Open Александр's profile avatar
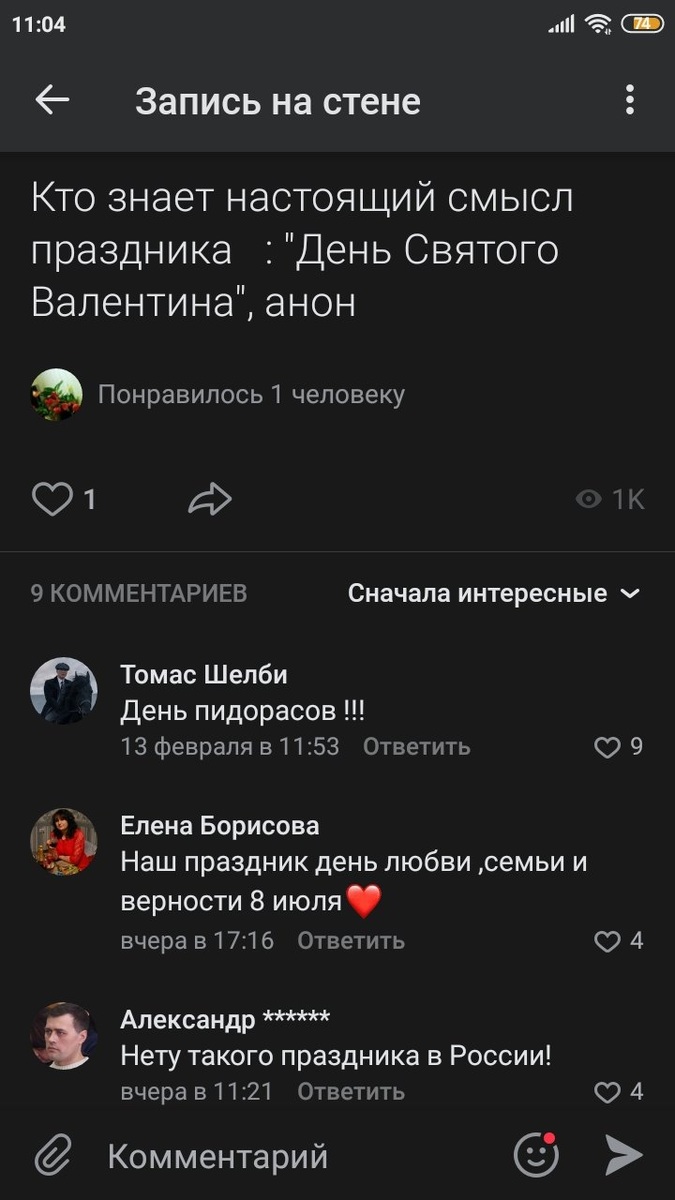Viewport: 675px width, 1200px height. (x=63, y=1036)
